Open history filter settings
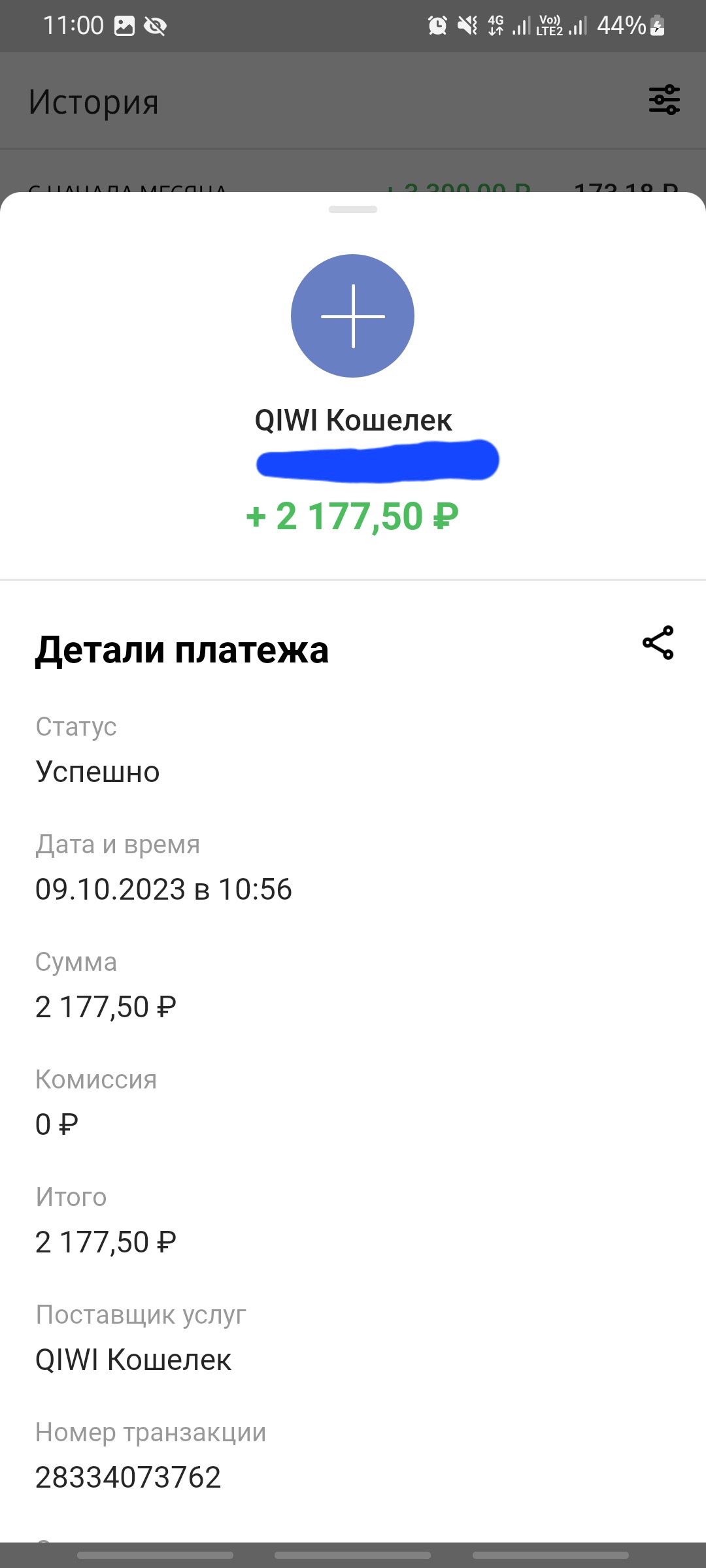 pos(664,100)
